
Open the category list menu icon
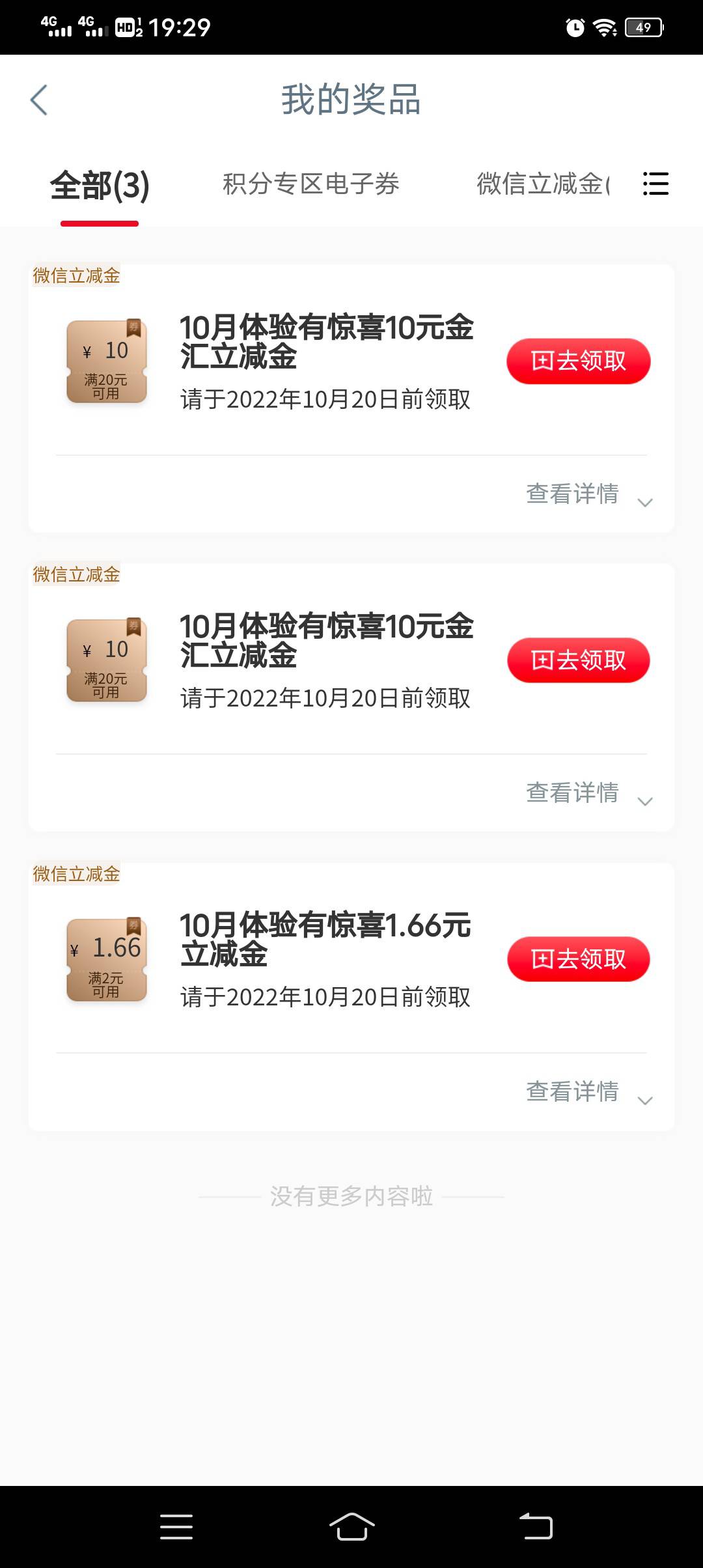tap(655, 184)
